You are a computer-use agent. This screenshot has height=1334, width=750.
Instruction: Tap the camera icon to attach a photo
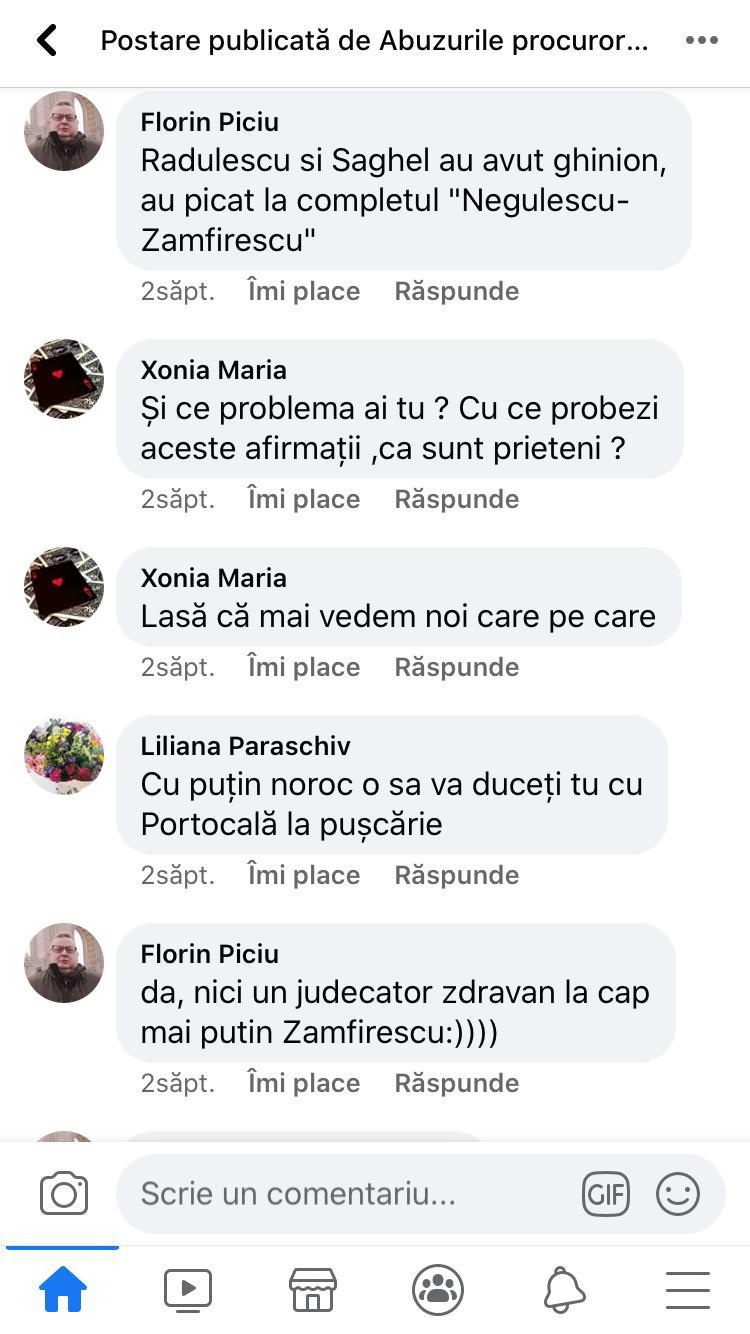(64, 1194)
